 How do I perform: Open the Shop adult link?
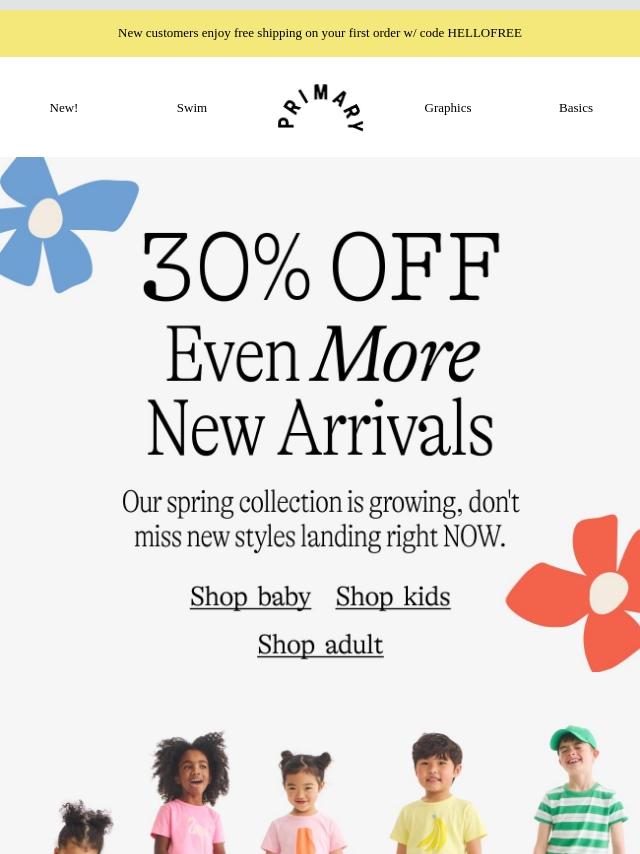pos(320,645)
